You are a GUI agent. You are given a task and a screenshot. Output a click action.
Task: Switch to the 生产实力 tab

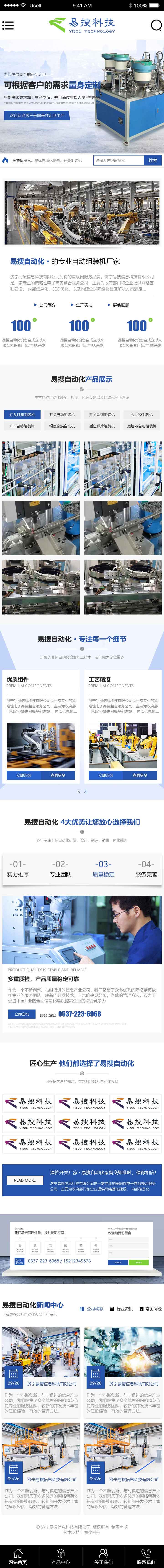(x=82, y=305)
